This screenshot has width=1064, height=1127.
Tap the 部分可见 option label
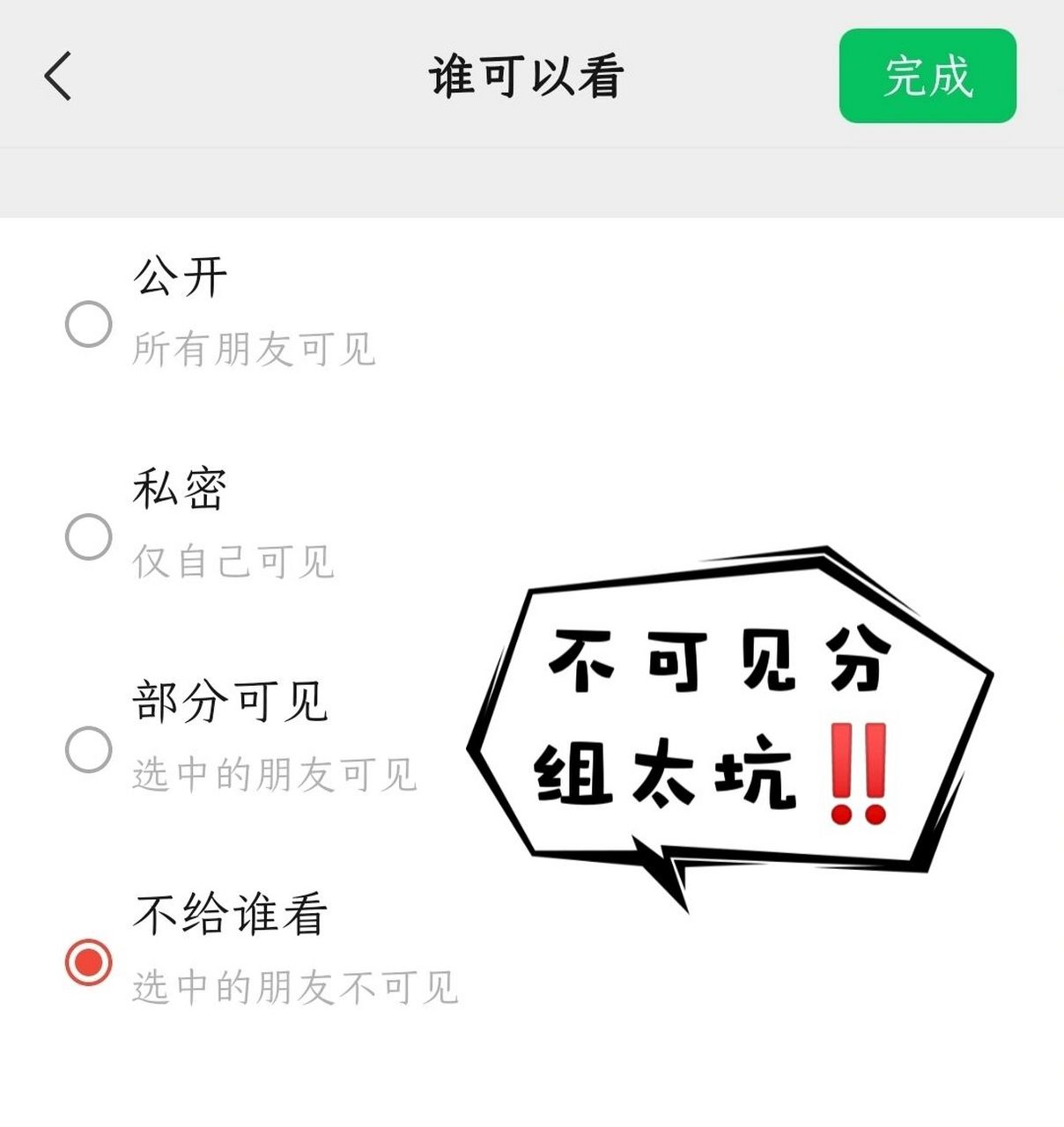(231, 701)
